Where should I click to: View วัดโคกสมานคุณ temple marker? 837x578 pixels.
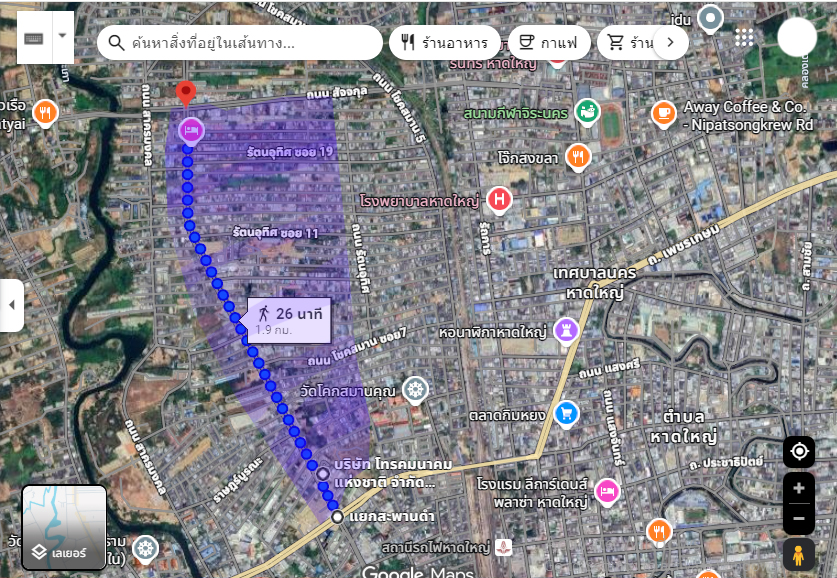(x=416, y=389)
